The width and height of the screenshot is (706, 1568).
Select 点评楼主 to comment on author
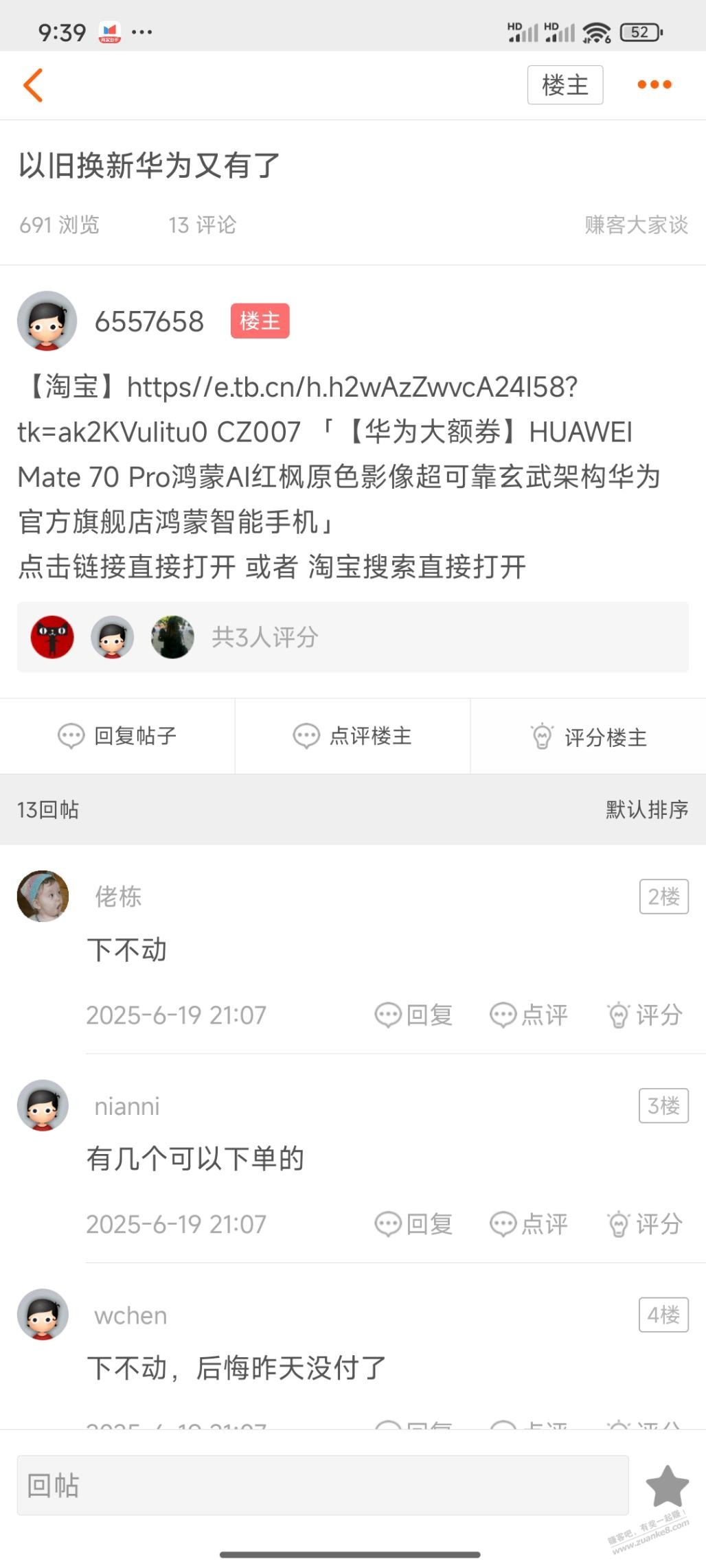[352, 736]
